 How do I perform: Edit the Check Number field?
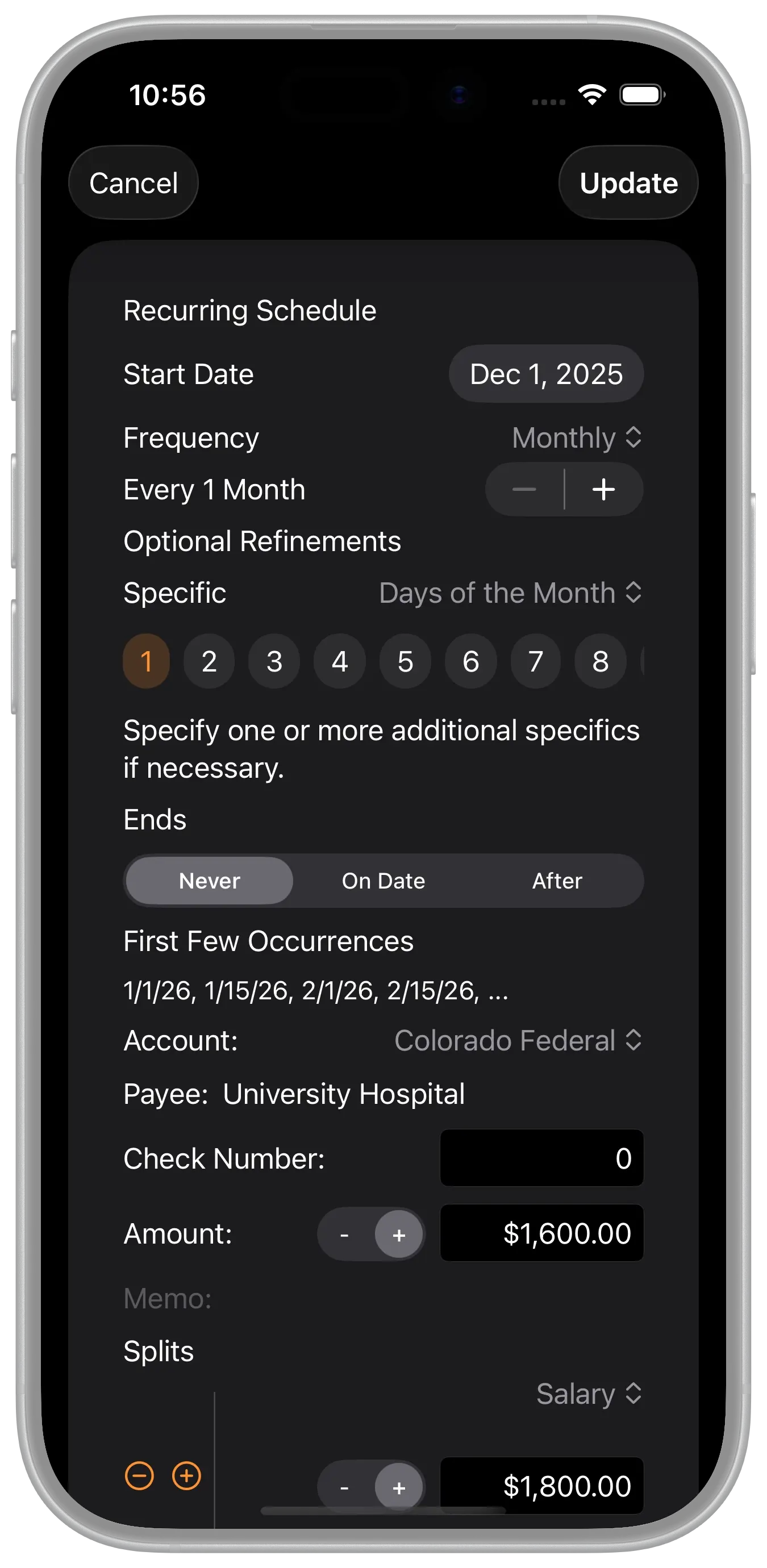541,1158
